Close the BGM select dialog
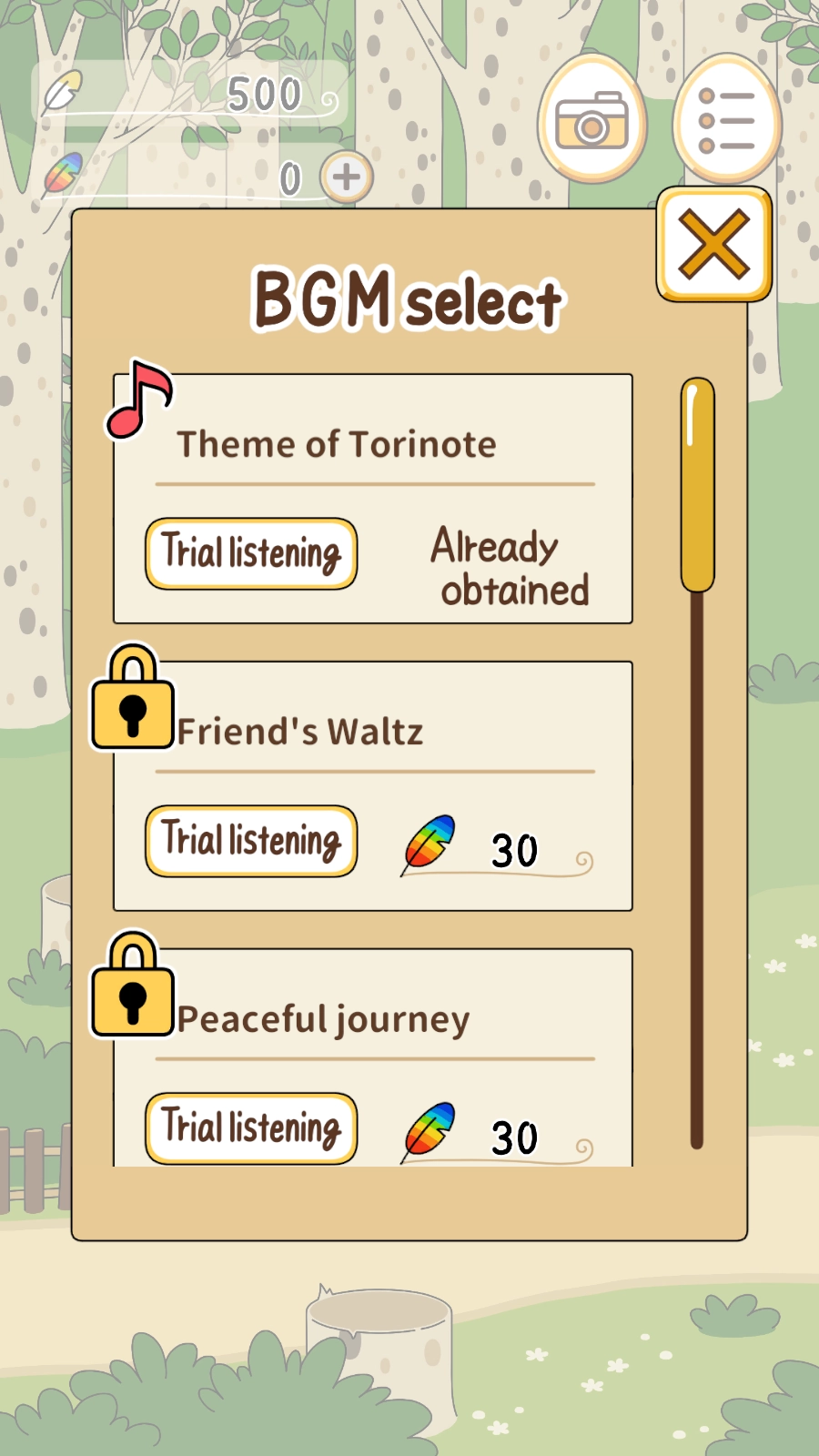Viewport: 819px width, 1456px height. click(714, 244)
